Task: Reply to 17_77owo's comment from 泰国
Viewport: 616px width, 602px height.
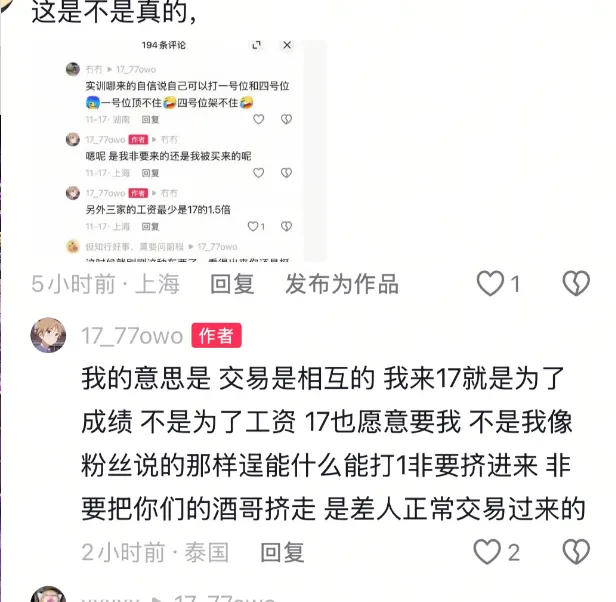Action: [x=283, y=551]
